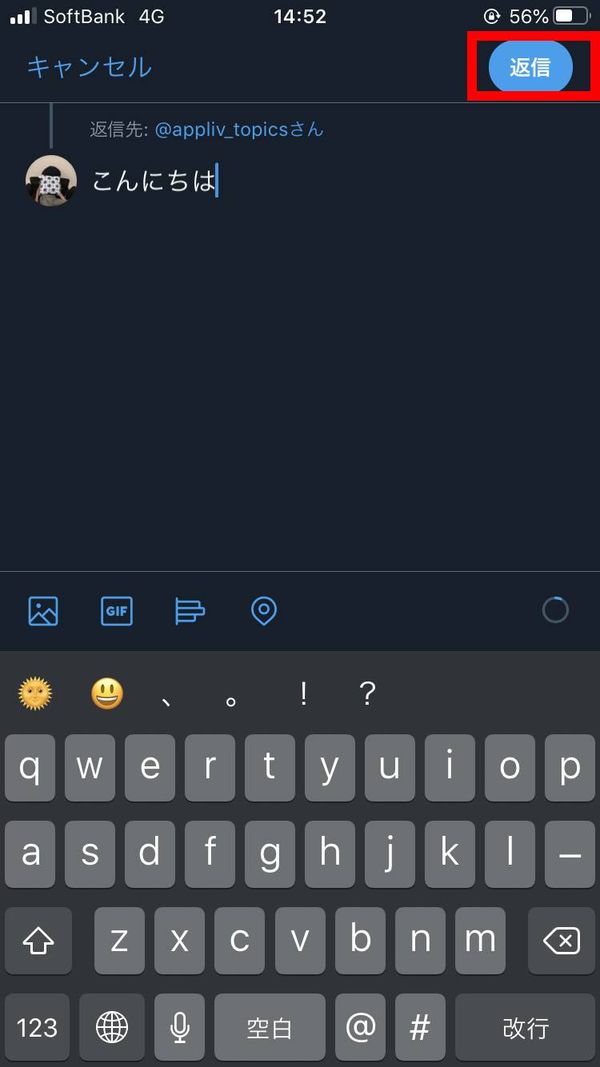Switch keyboard language with the globe key

112,1027
